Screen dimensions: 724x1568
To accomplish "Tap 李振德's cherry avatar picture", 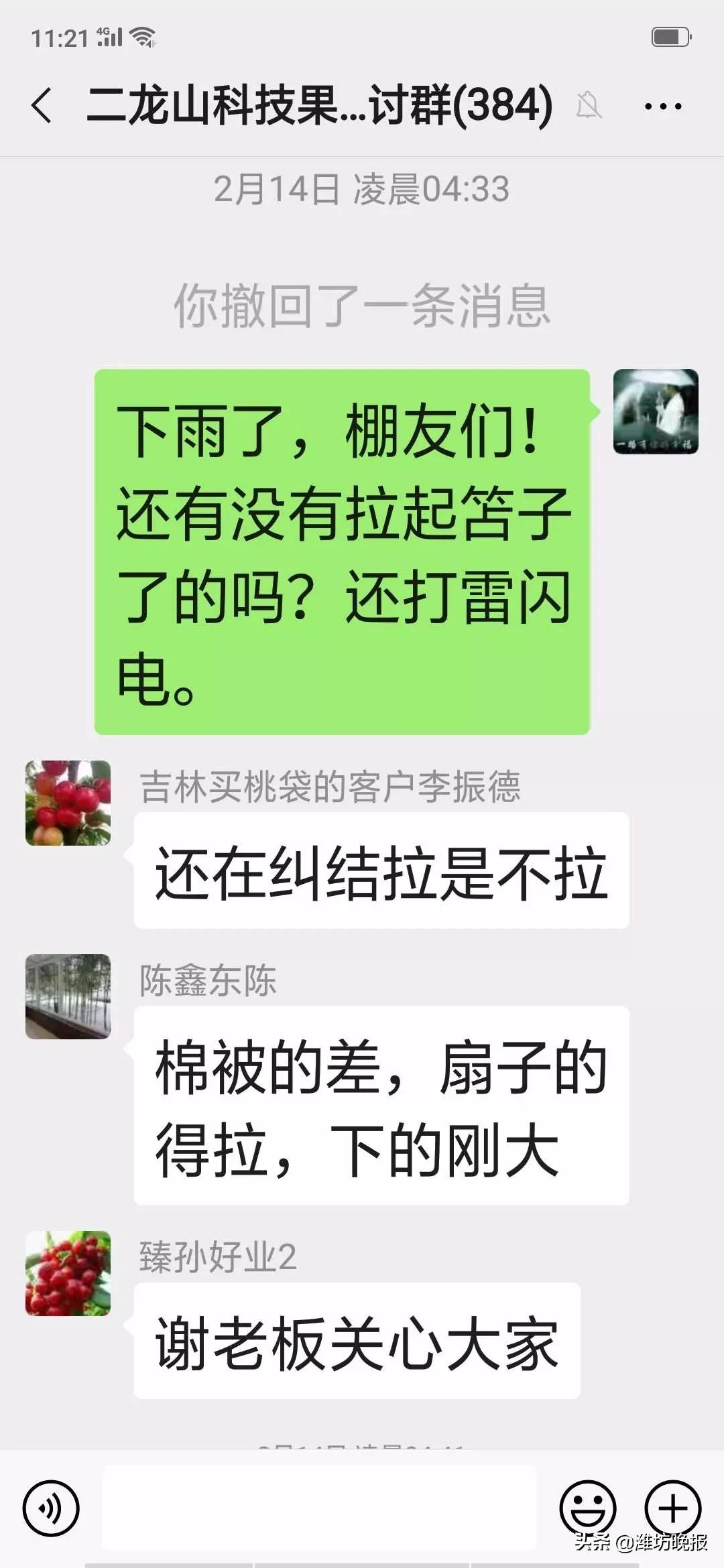I will pos(67,803).
